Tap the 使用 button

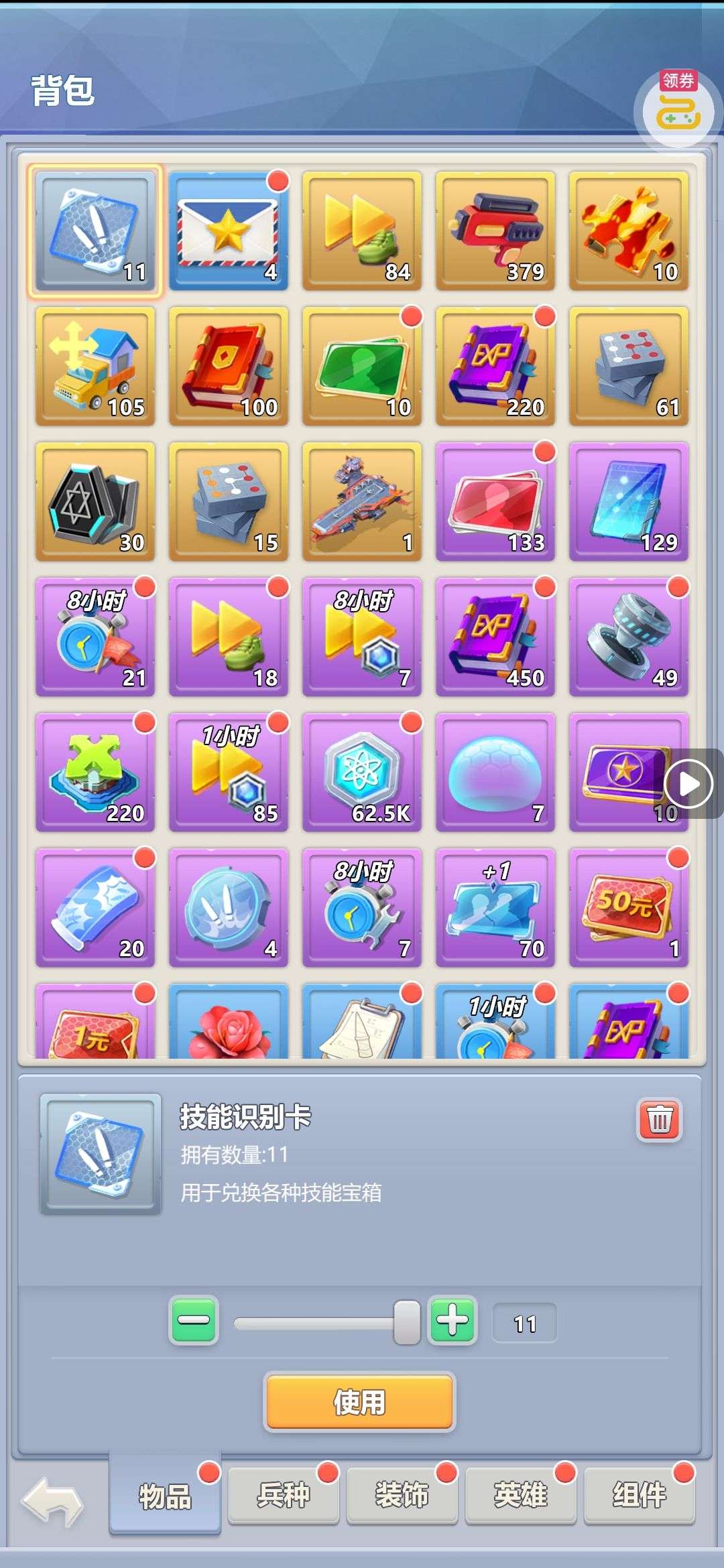[359, 1401]
